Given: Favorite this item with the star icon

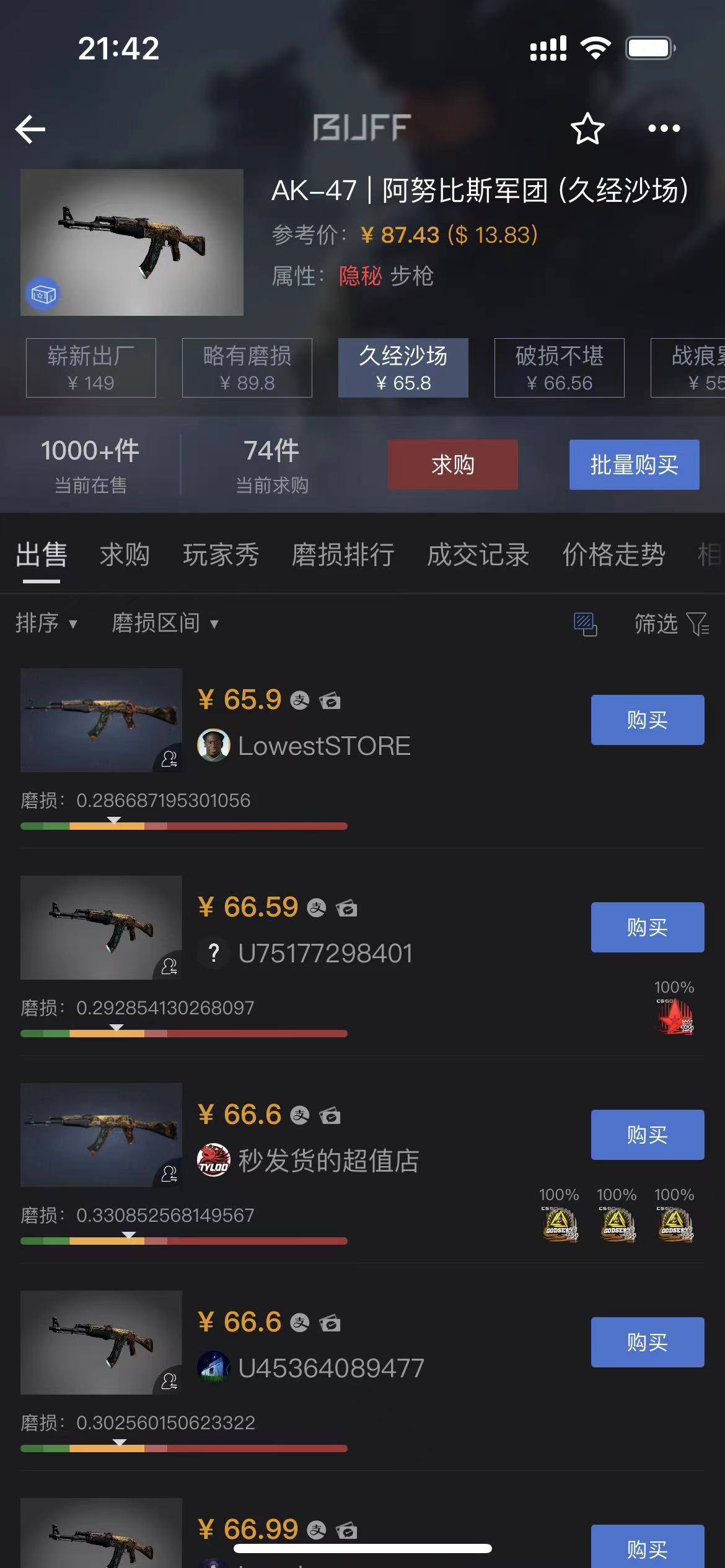Looking at the screenshot, I should [586, 129].
